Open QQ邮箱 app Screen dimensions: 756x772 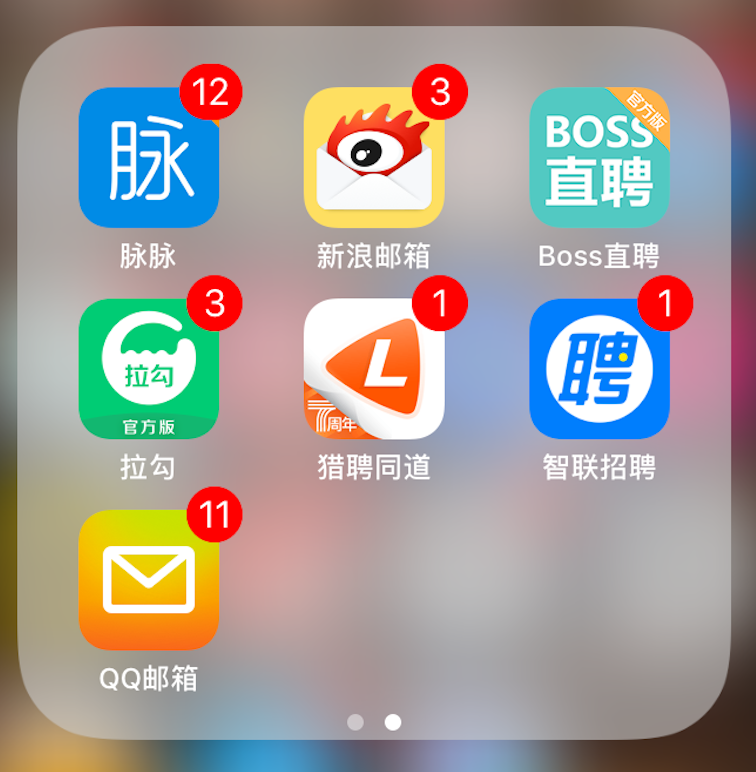149,580
